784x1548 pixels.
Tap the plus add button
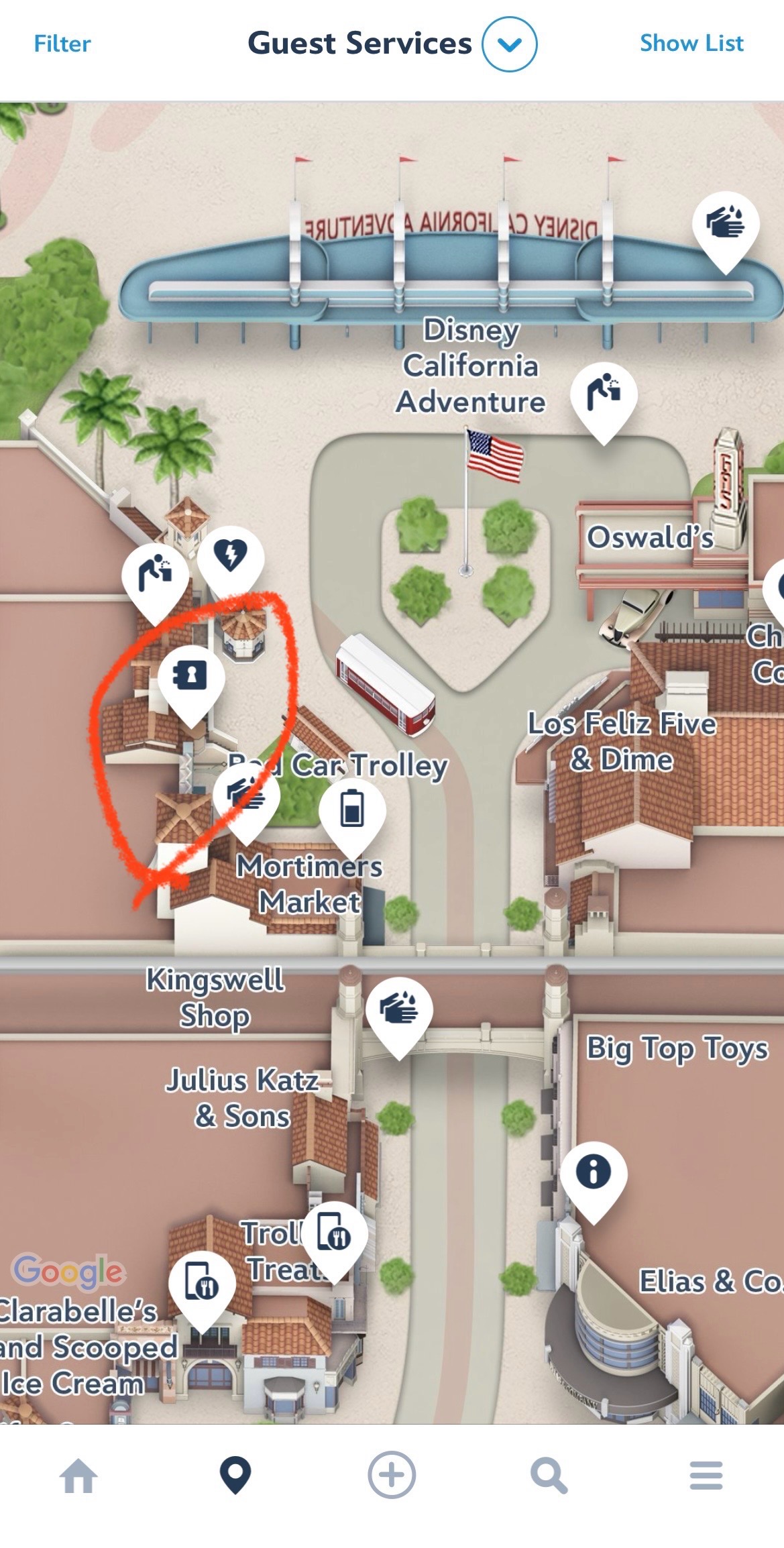click(392, 1475)
